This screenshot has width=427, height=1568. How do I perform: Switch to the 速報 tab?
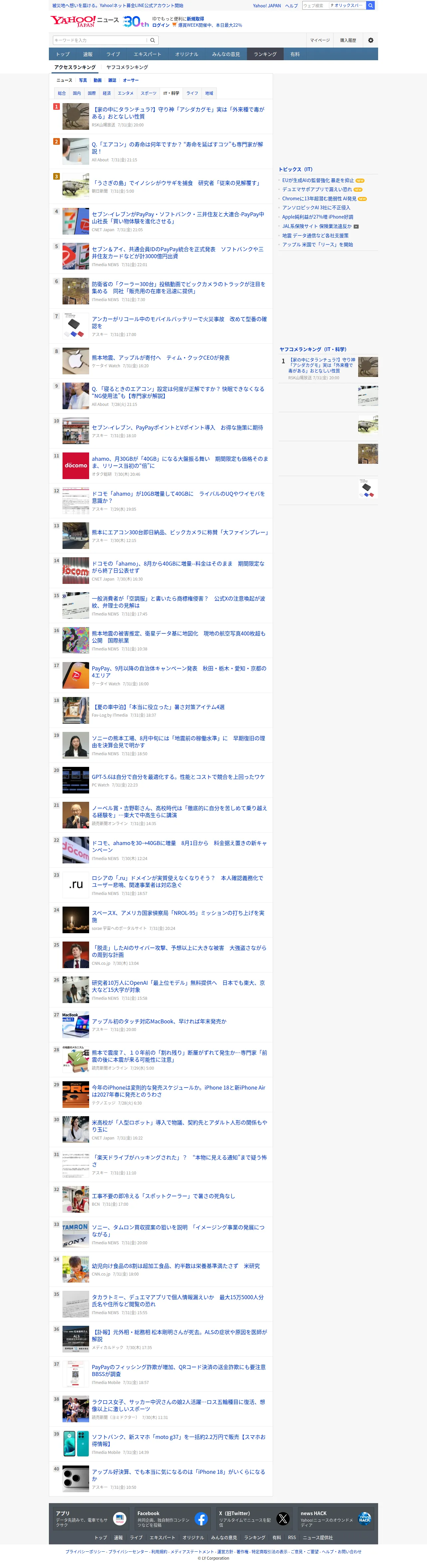tap(87, 54)
